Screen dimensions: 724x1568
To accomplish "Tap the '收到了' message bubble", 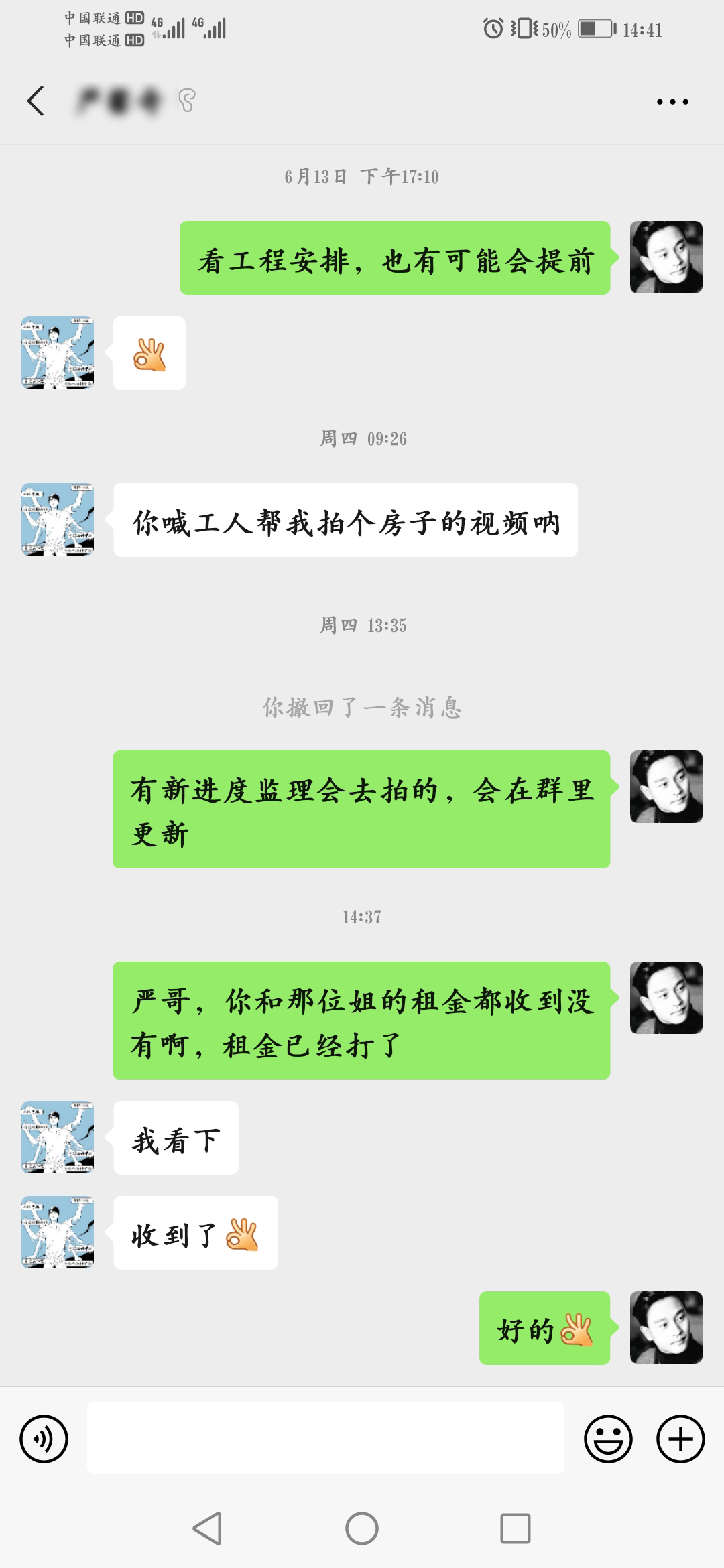I will click(x=194, y=1233).
